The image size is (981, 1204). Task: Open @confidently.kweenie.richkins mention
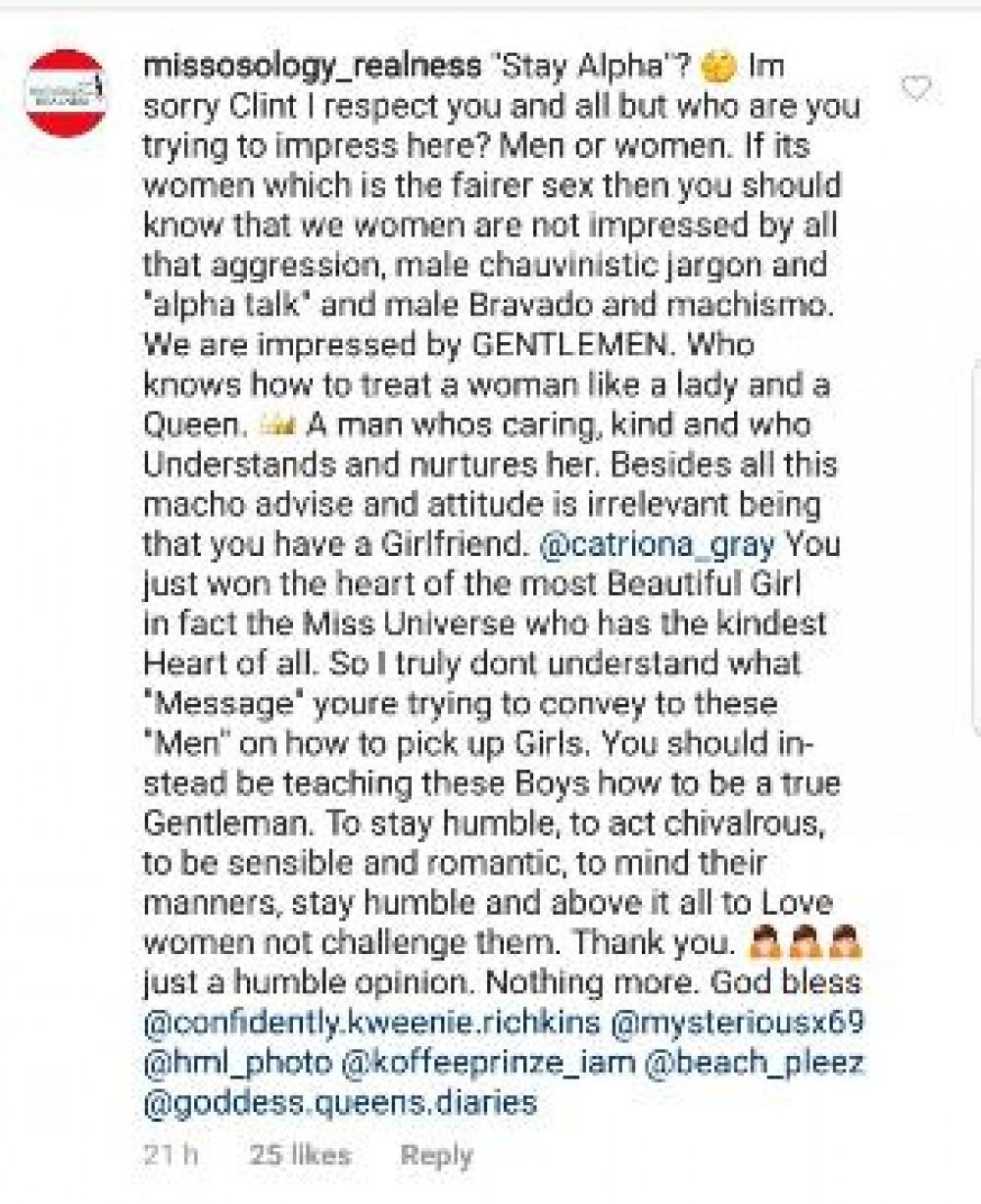point(371,1023)
